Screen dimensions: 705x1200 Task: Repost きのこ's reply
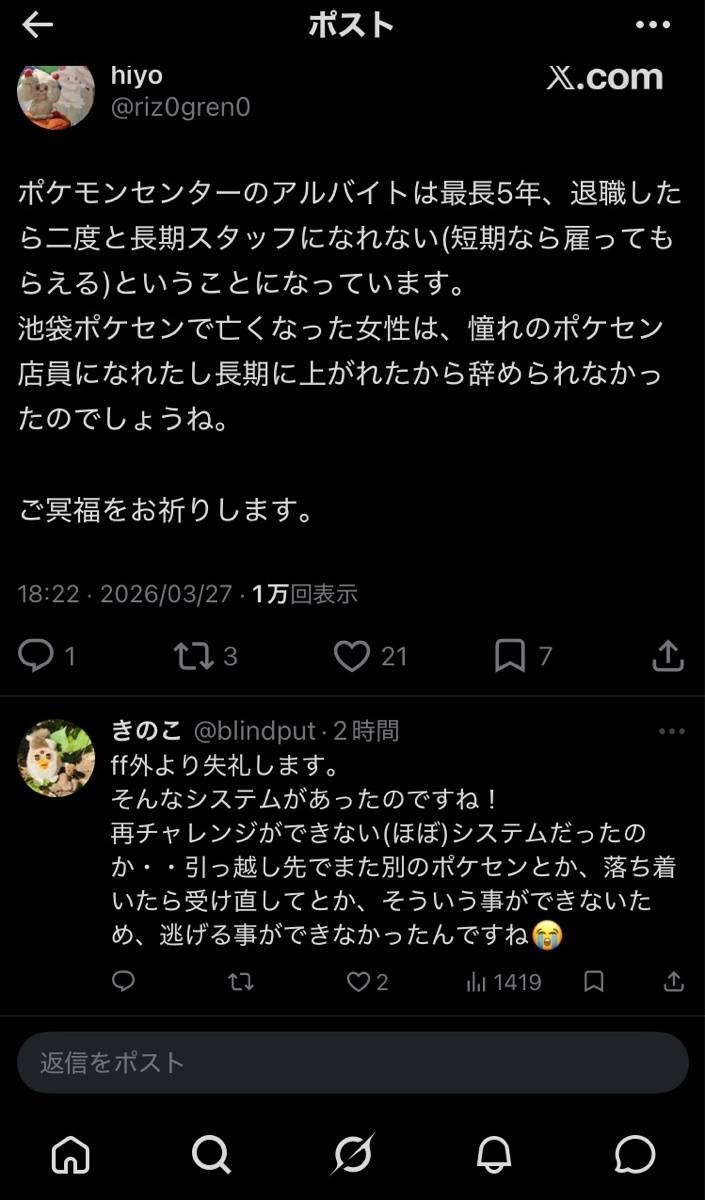(240, 982)
